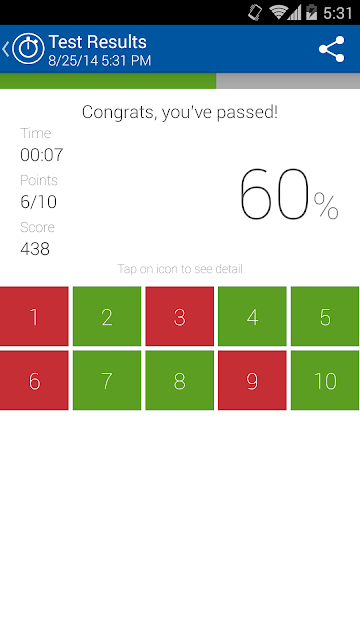Open question 7 detail
360x640 pixels.
tap(107, 380)
